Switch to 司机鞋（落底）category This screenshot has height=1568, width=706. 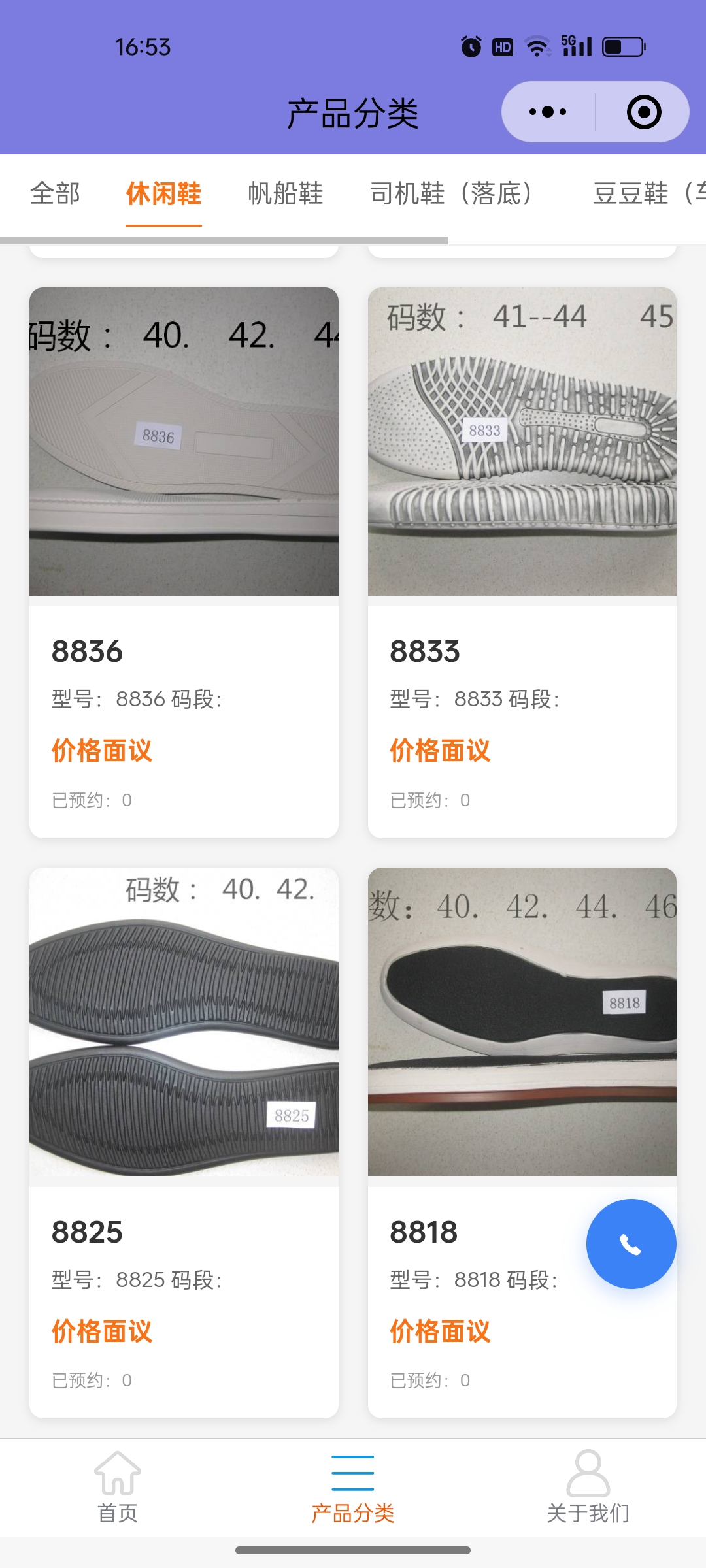451,194
